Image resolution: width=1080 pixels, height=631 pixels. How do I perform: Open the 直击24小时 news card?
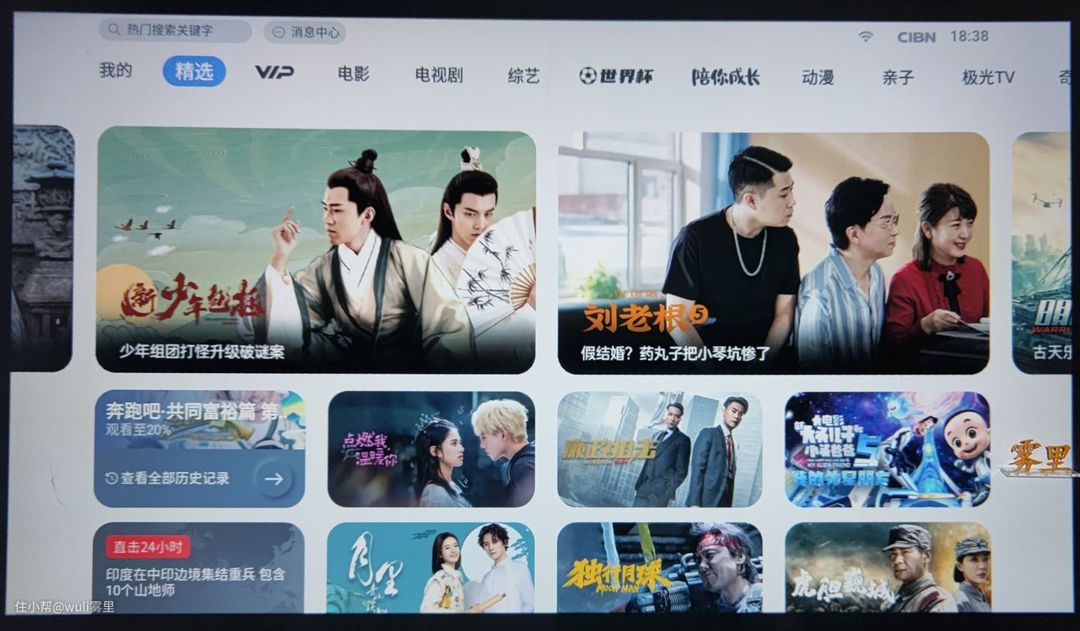click(200, 566)
